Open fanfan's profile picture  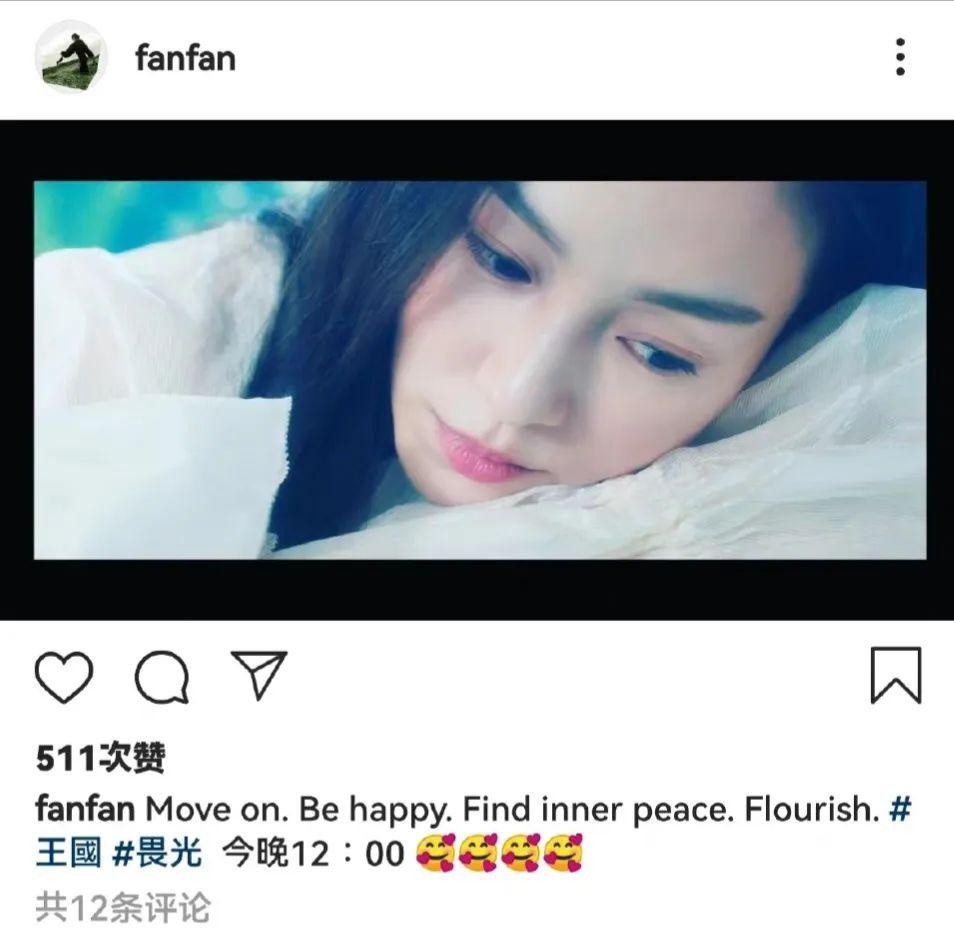pos(71,57)
